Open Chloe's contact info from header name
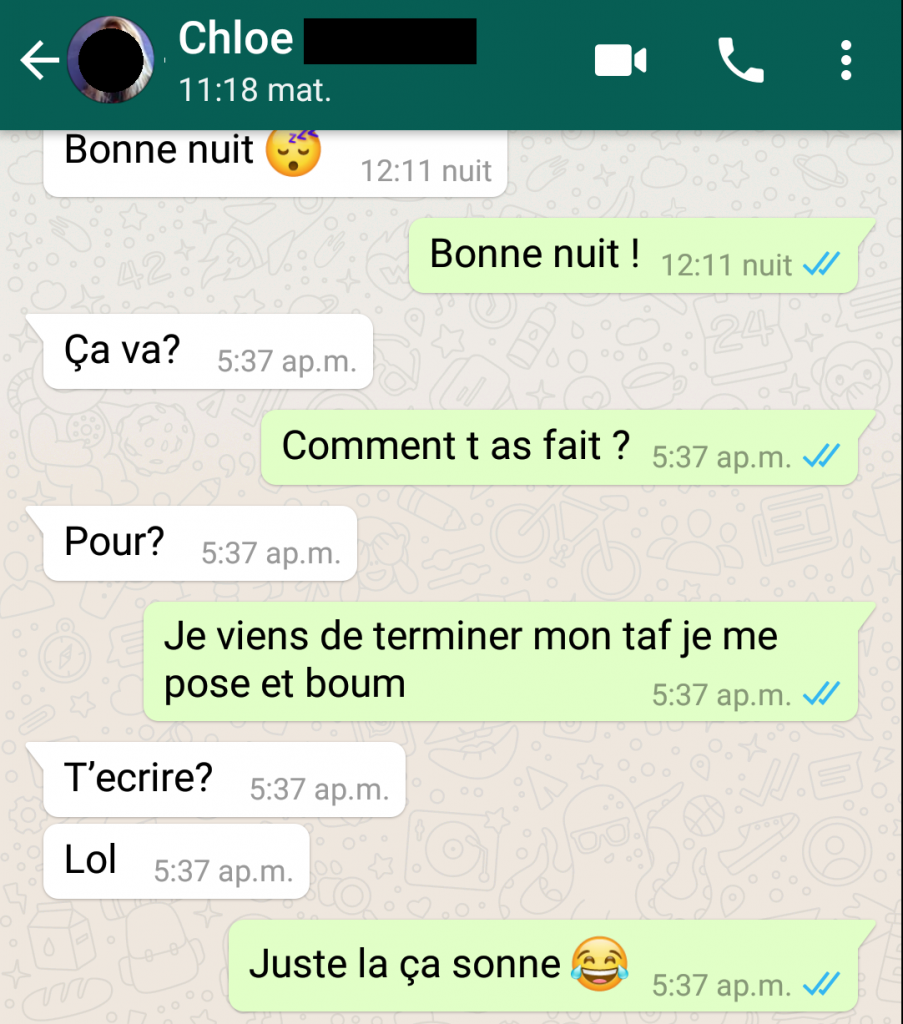Screen dimensions: 903x1024 [x=236, y=40]
